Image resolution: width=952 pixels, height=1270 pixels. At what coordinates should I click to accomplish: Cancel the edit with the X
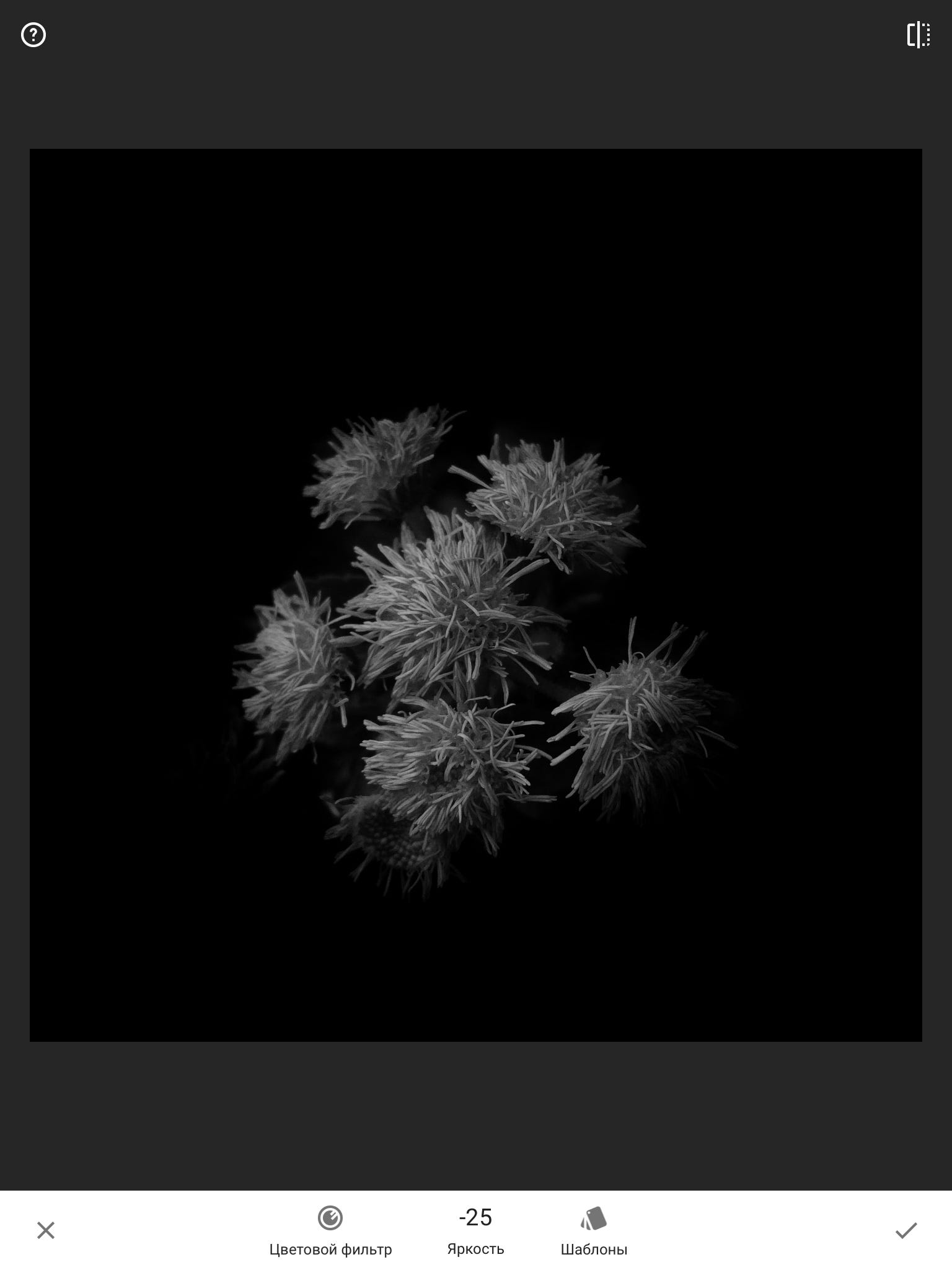coord(46,1230)
